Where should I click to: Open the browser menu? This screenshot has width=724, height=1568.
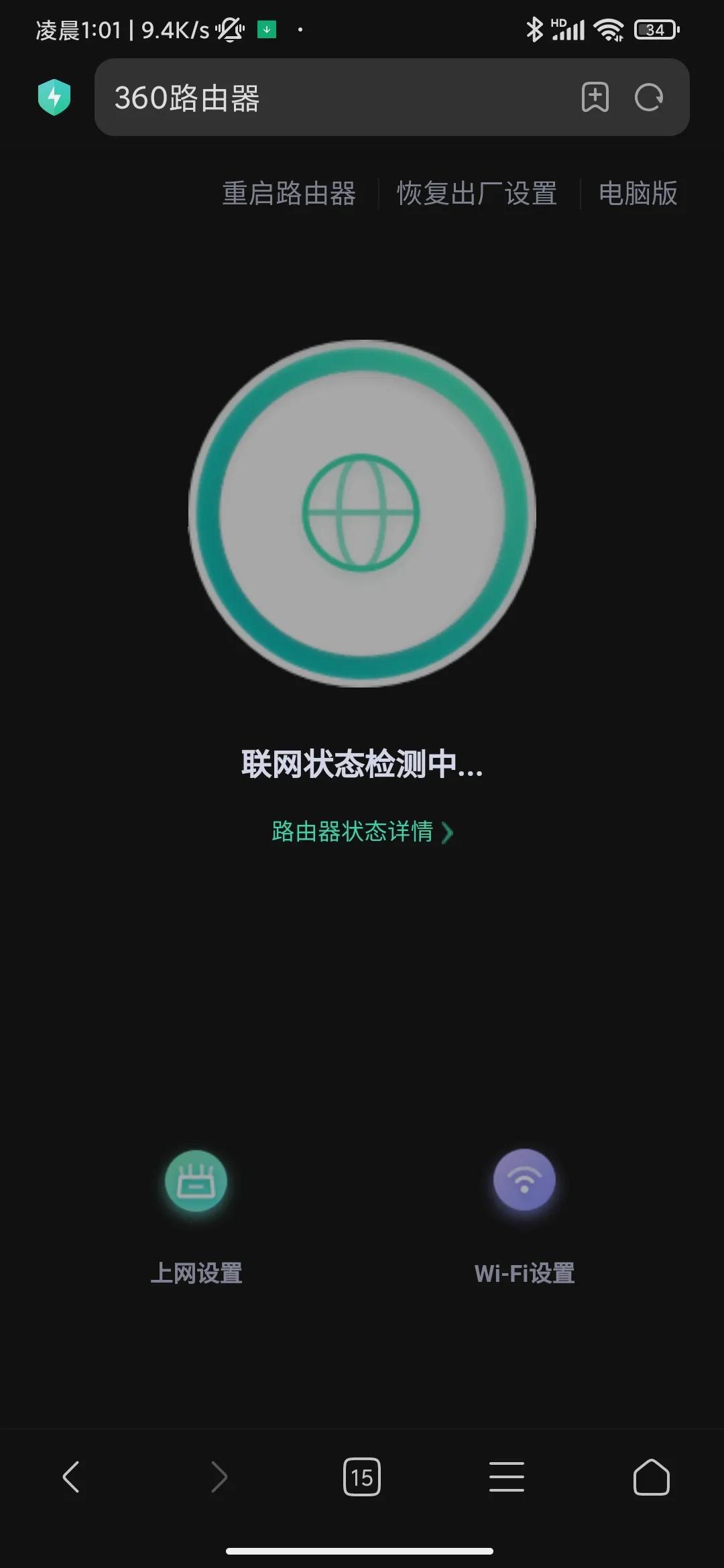pos(507,1477)
